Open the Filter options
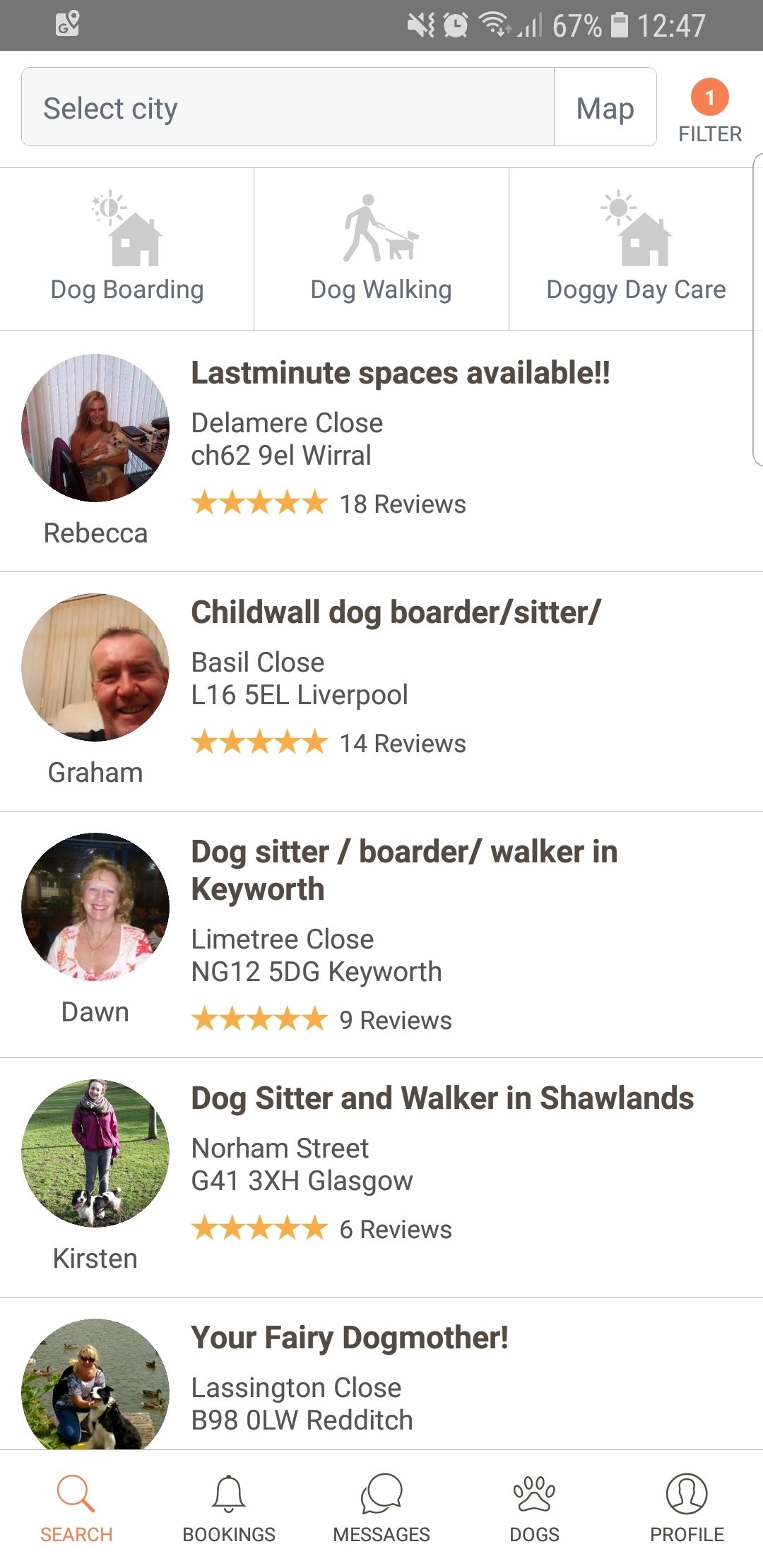 click(710, 112)
